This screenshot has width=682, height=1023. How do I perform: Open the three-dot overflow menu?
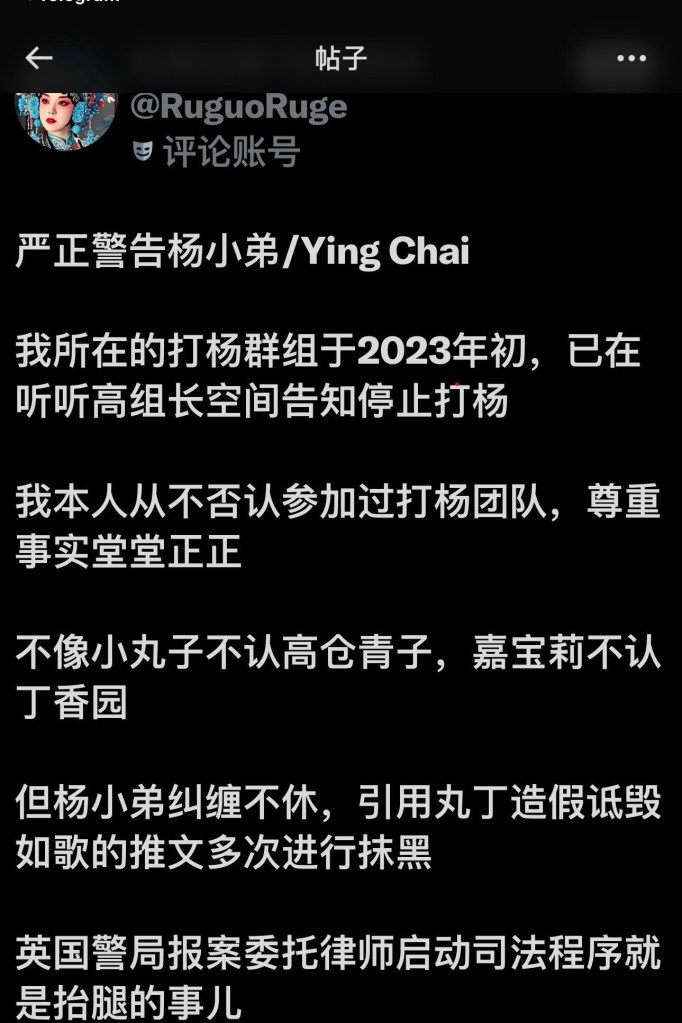(x=631, y=58)
